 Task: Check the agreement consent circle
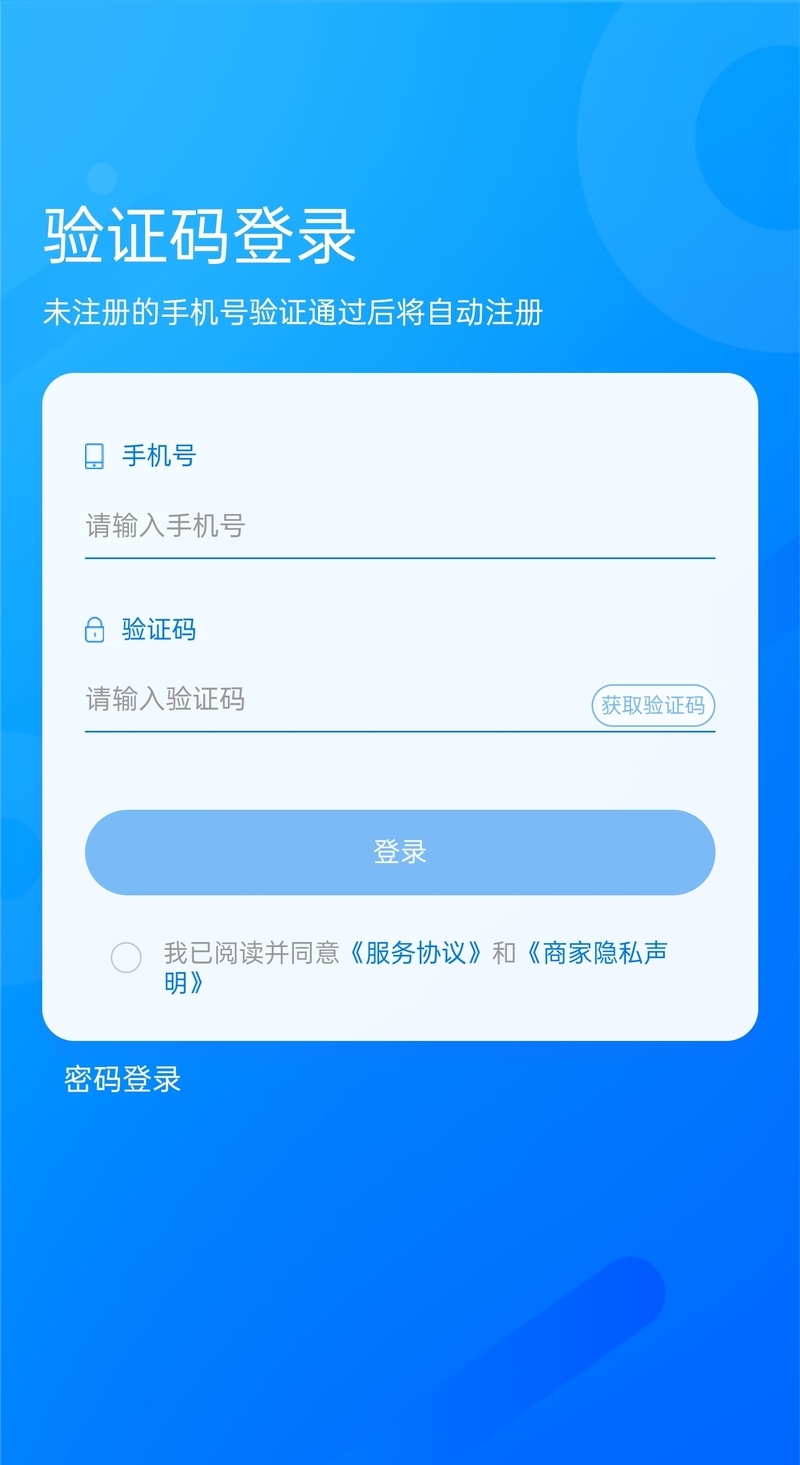tap(126, 957)
